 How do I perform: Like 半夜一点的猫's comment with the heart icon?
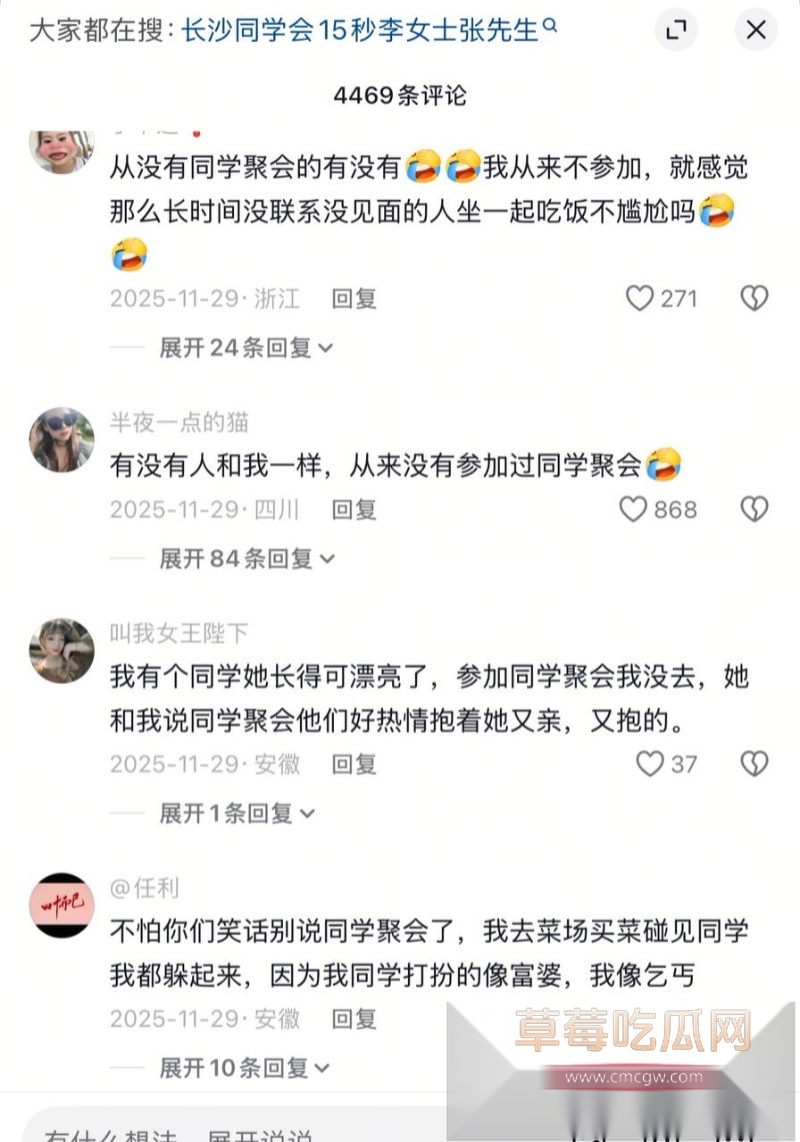[633, 509]
